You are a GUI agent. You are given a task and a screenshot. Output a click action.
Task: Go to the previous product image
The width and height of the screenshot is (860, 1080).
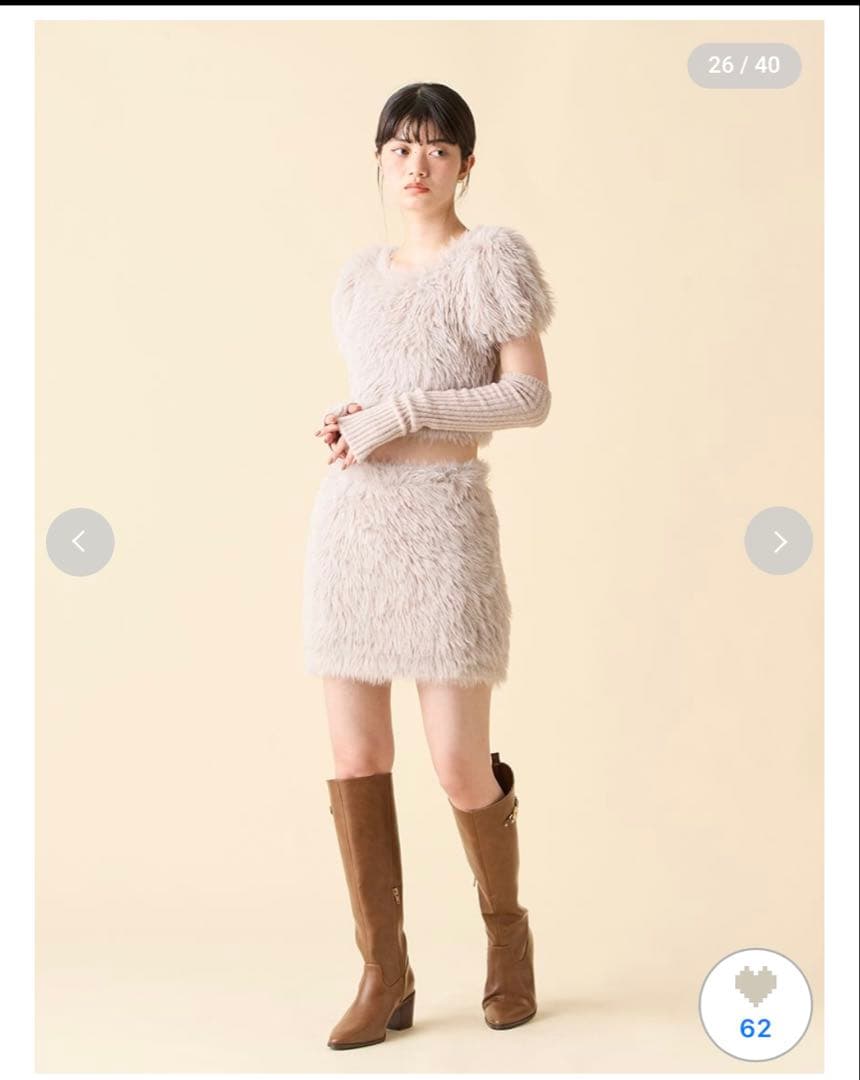pos(80,541)
